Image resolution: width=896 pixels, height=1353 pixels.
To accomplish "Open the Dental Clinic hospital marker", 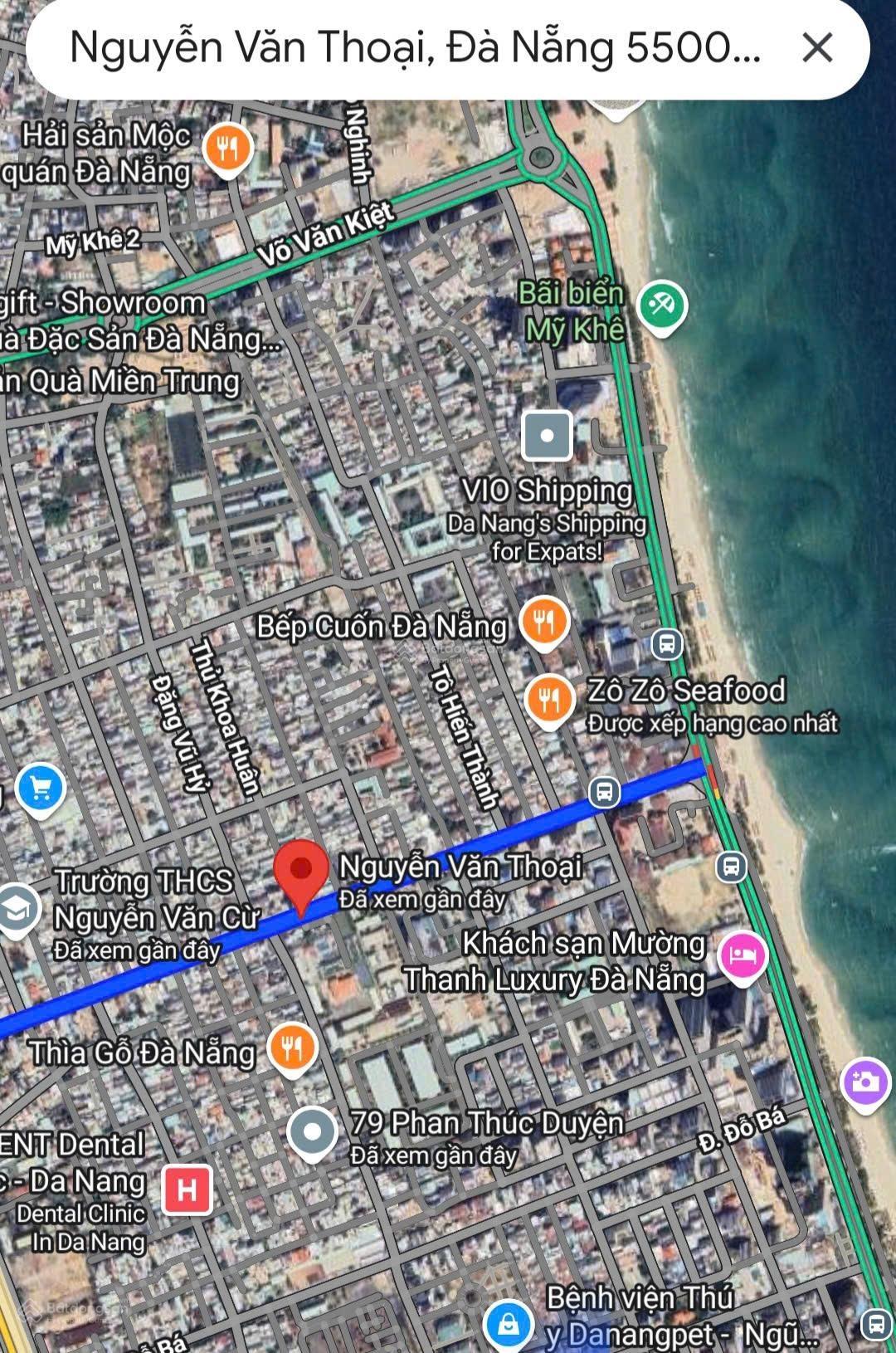I will pos(187,1190).
